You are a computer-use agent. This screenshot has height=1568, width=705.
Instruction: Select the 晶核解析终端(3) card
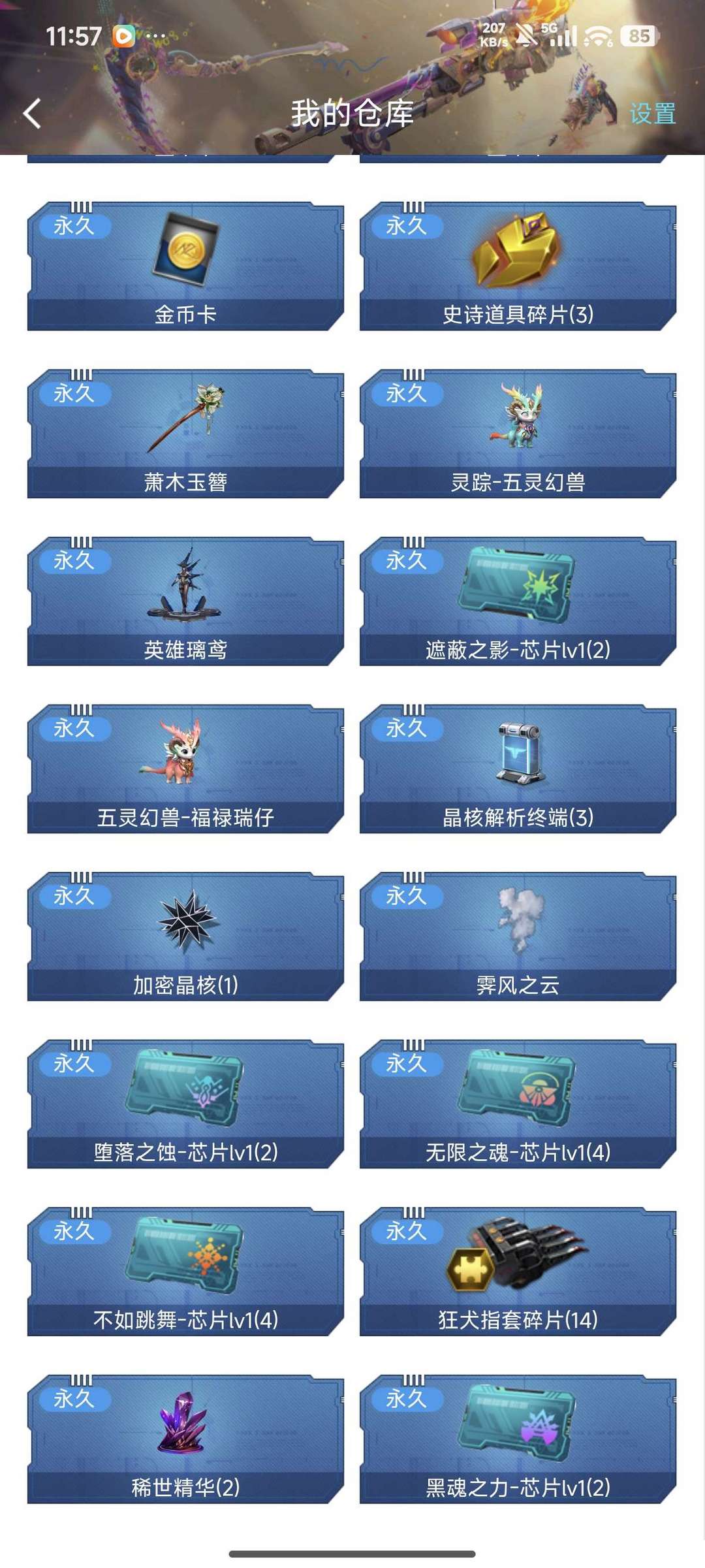click(x=518, y=769)
